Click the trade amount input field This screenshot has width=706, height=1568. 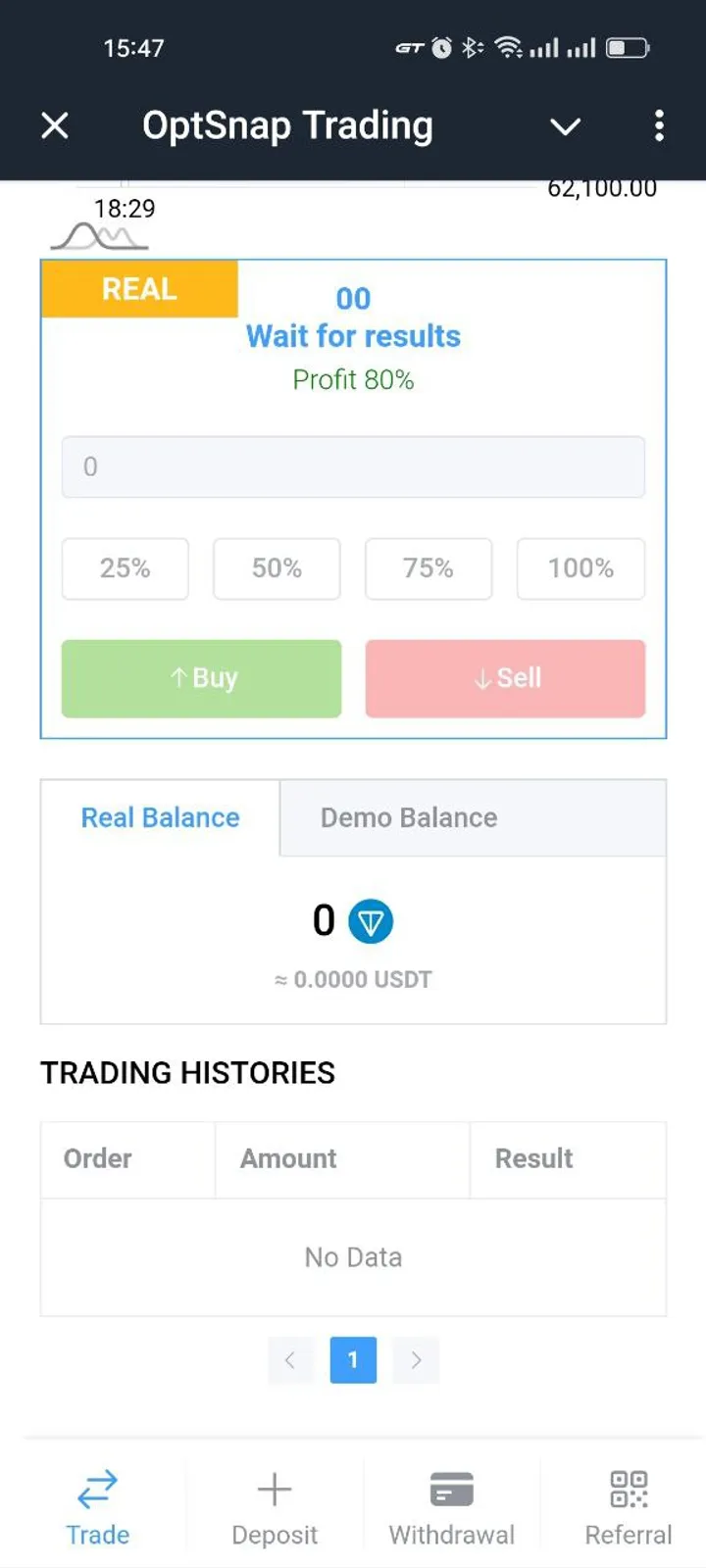[353, 467]
